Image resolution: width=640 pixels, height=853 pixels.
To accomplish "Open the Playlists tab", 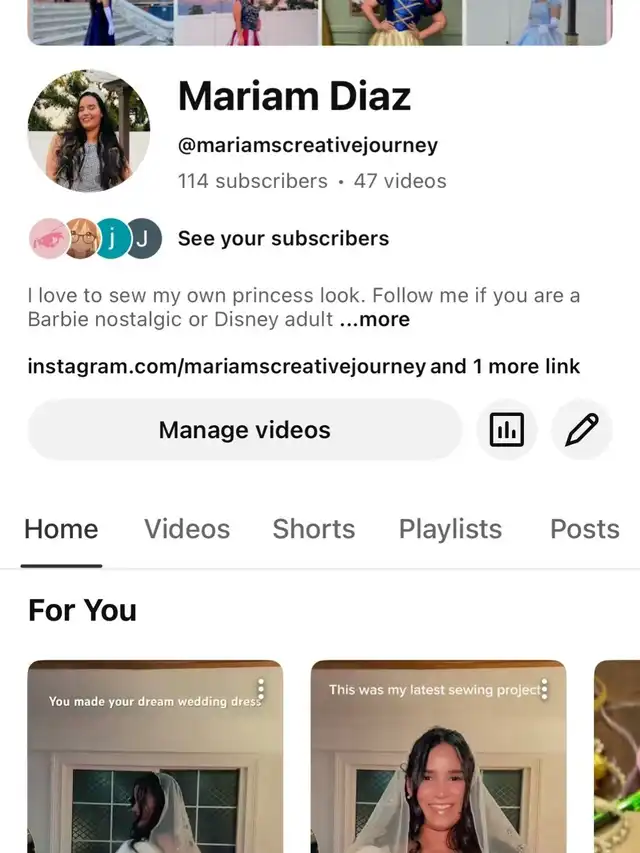I will pyautogui.click(x=450, y=529).
